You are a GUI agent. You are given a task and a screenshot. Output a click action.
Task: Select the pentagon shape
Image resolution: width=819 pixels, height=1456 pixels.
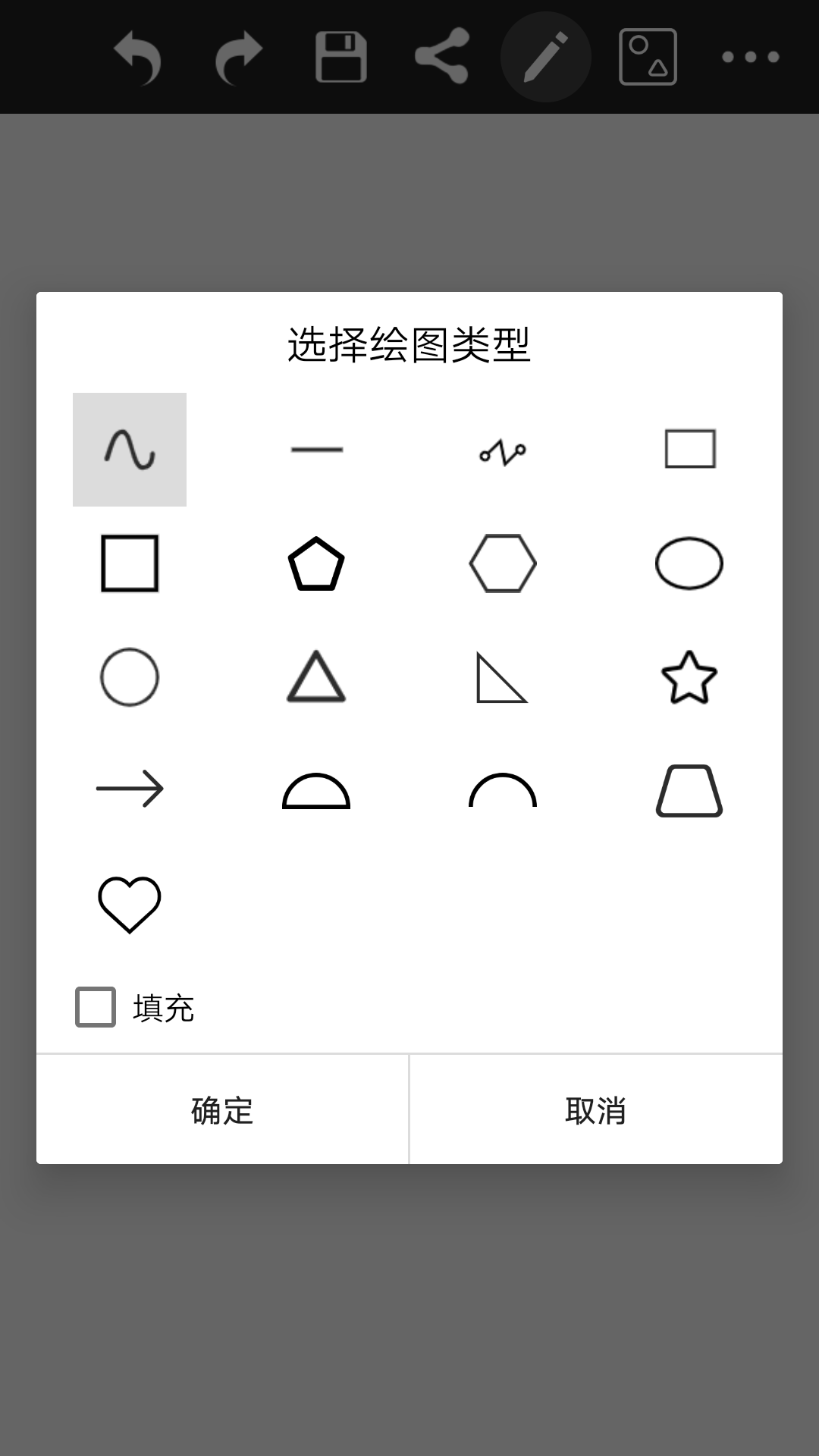point(316,563)
